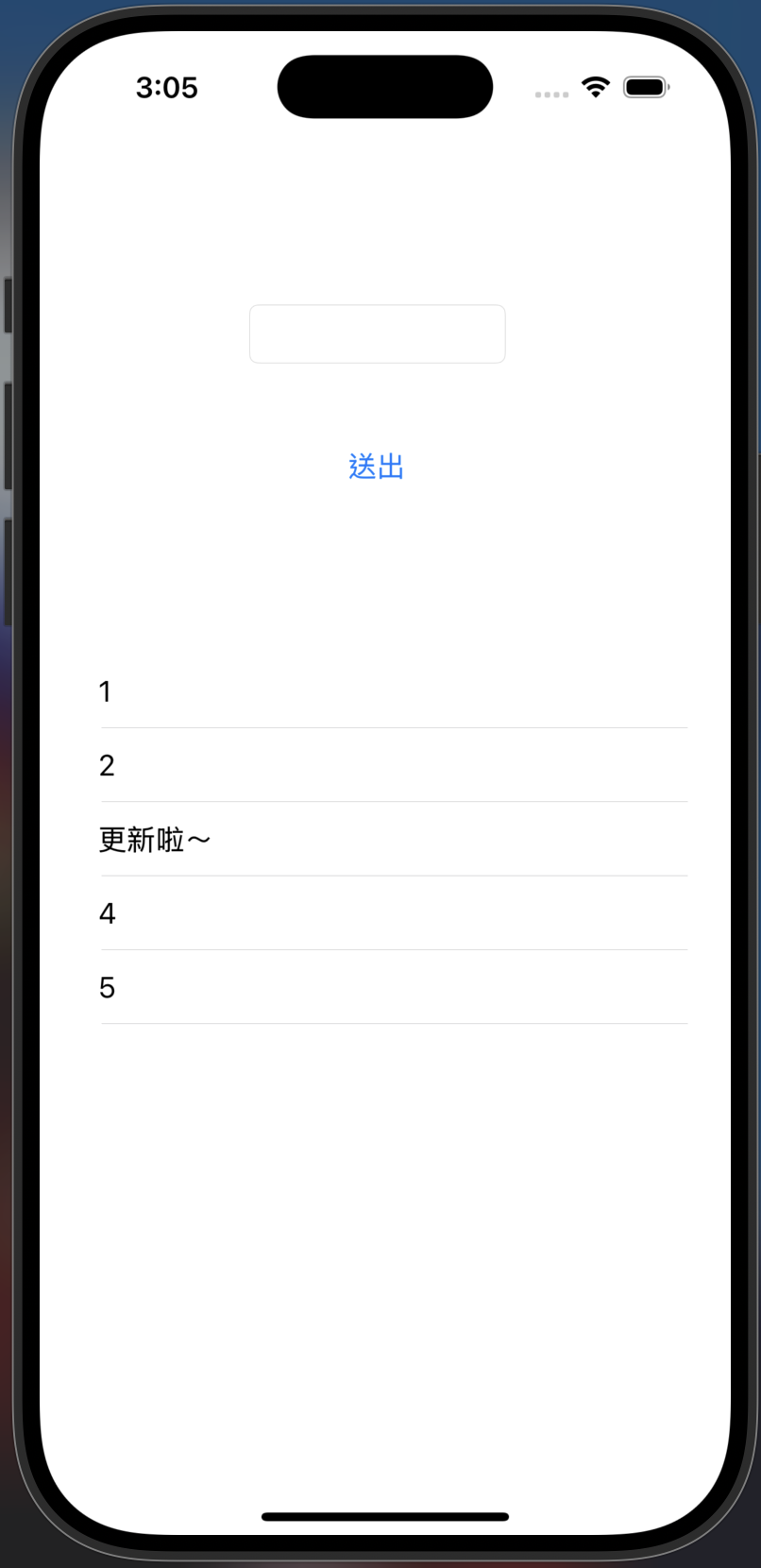Select the 更新啦～ row
This screenshot has width=761, height=1568.
[378, 839]
